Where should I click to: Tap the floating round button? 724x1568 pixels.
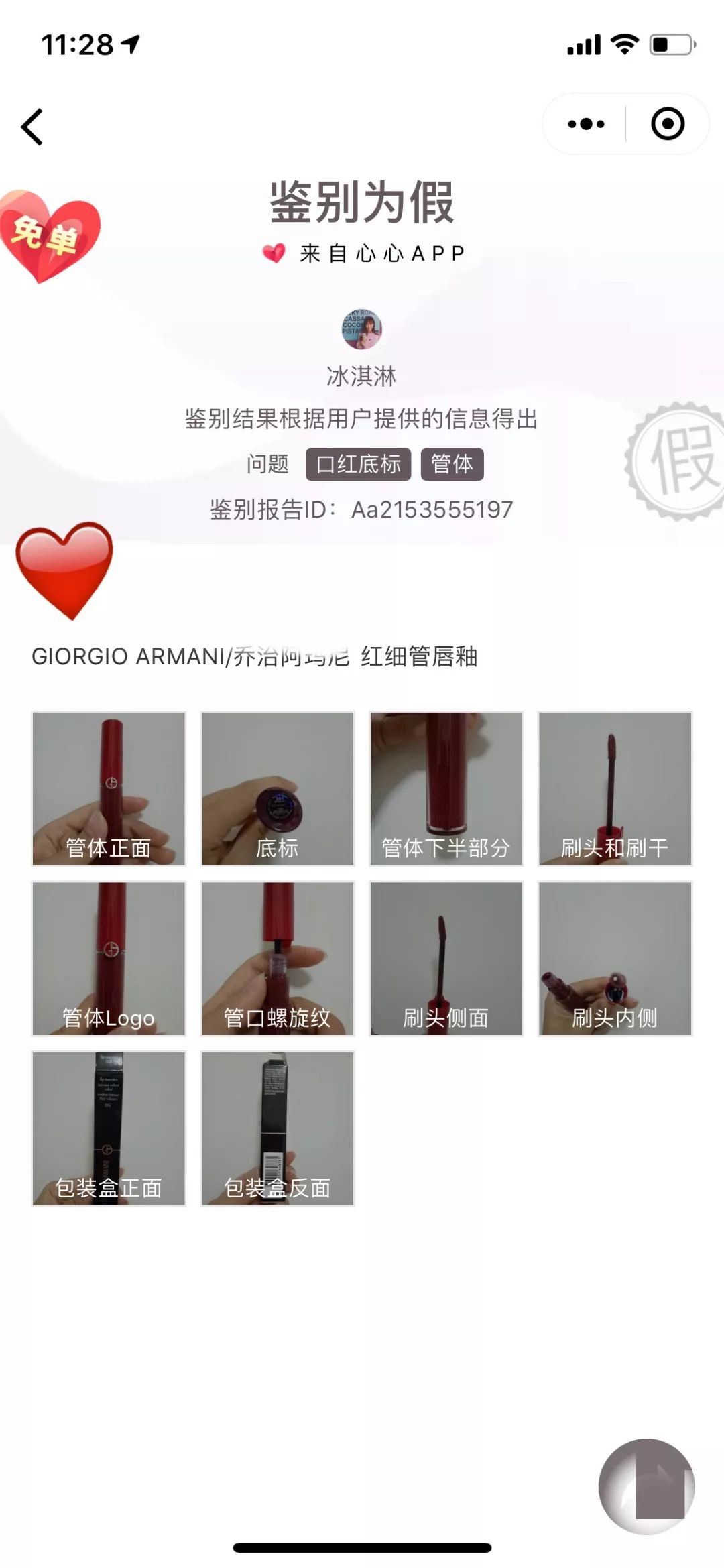tap(646, 1486)
